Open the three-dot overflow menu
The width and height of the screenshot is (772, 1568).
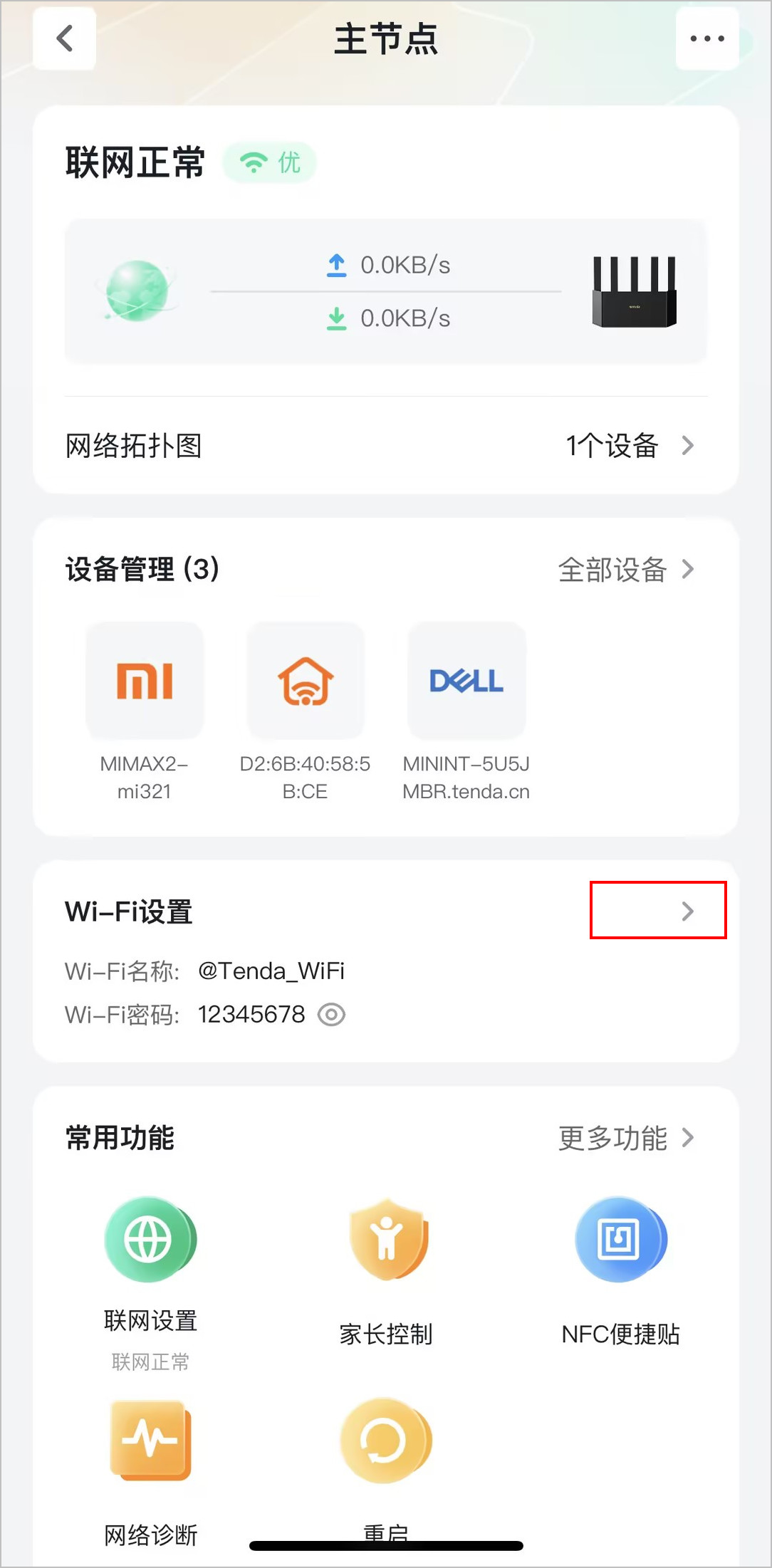tap(706, 38)
